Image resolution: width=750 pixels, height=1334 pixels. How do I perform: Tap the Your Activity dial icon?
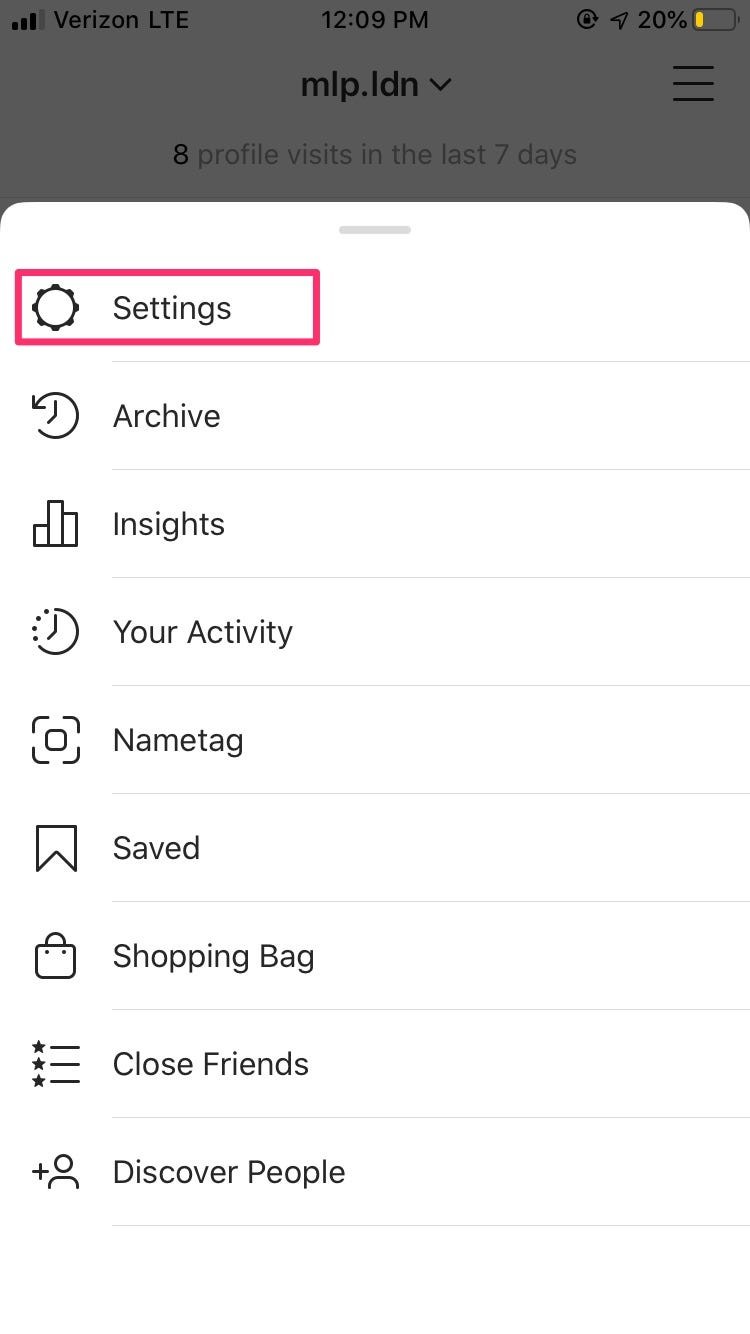55,631
